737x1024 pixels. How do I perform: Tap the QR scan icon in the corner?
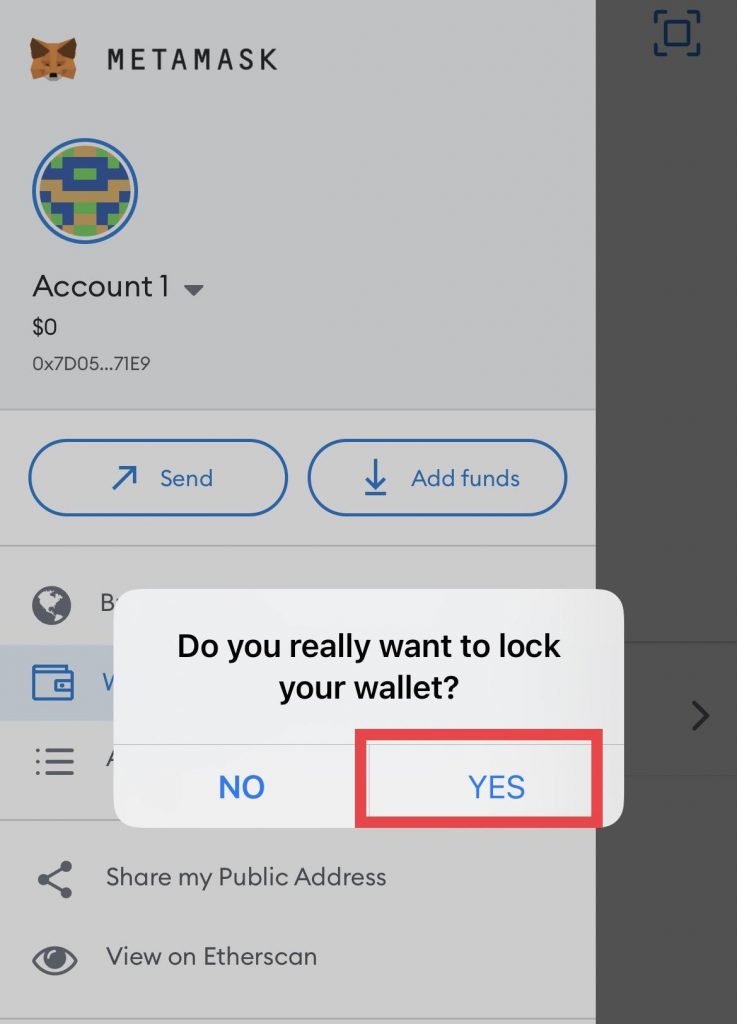pyautogui.click(x=677, y=33)
